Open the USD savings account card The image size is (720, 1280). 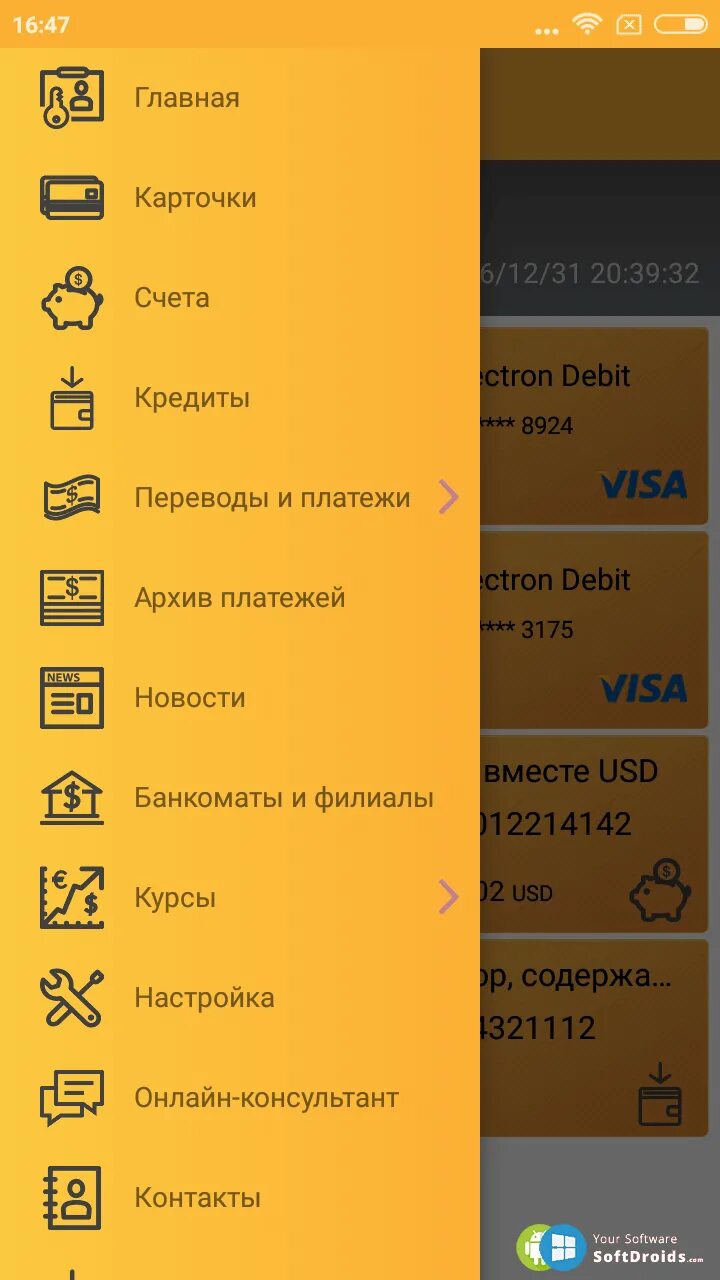(594, 834)
